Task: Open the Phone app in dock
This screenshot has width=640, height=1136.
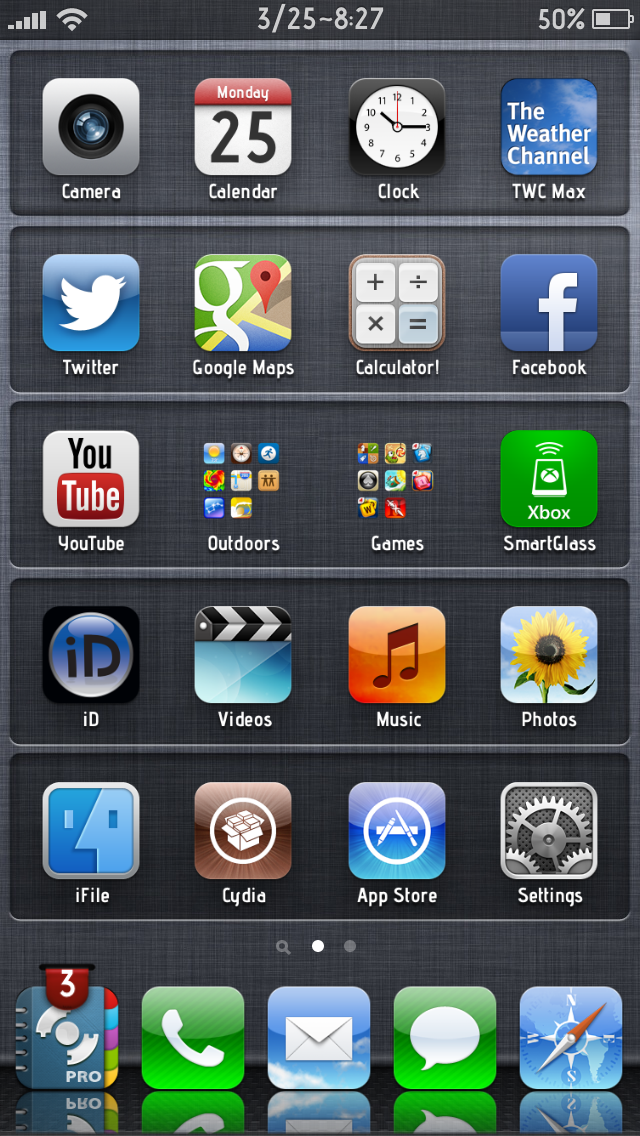Action: [x=193, y=1037]
